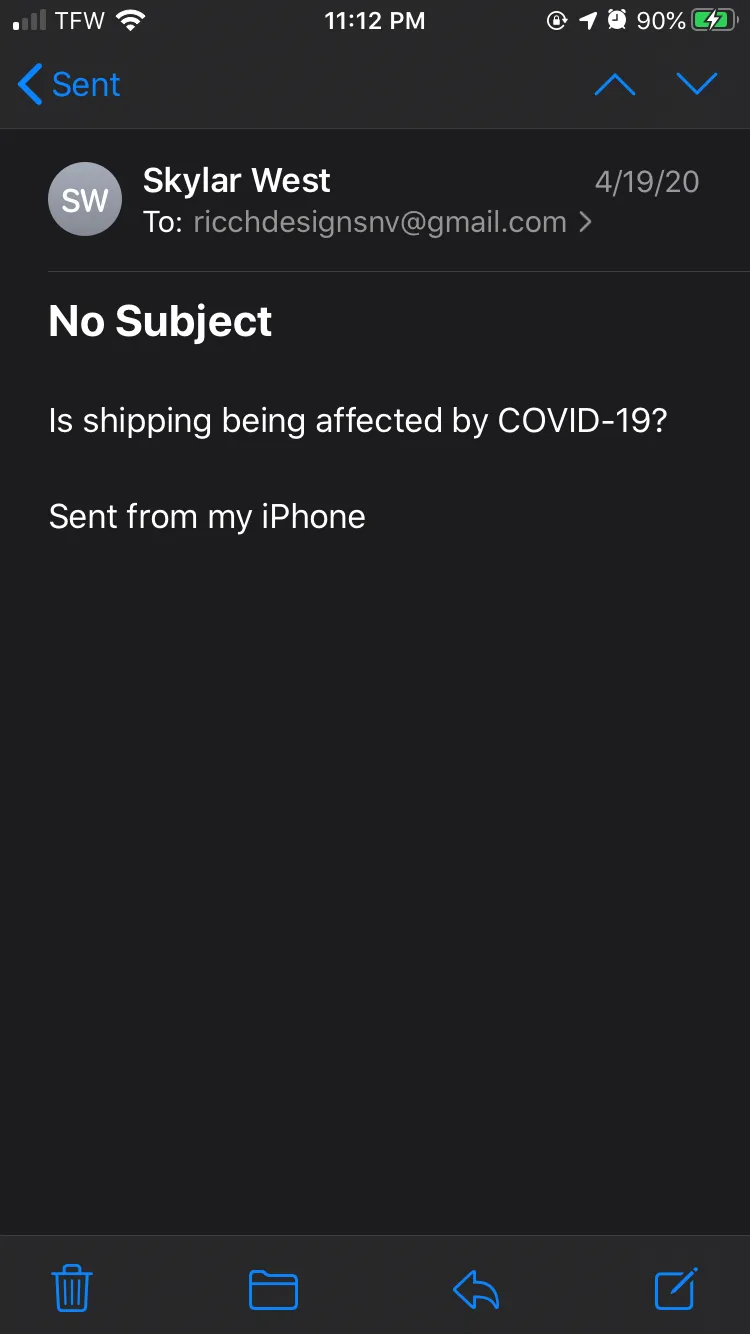Open Skylar West sender avatar

[85, 199]
